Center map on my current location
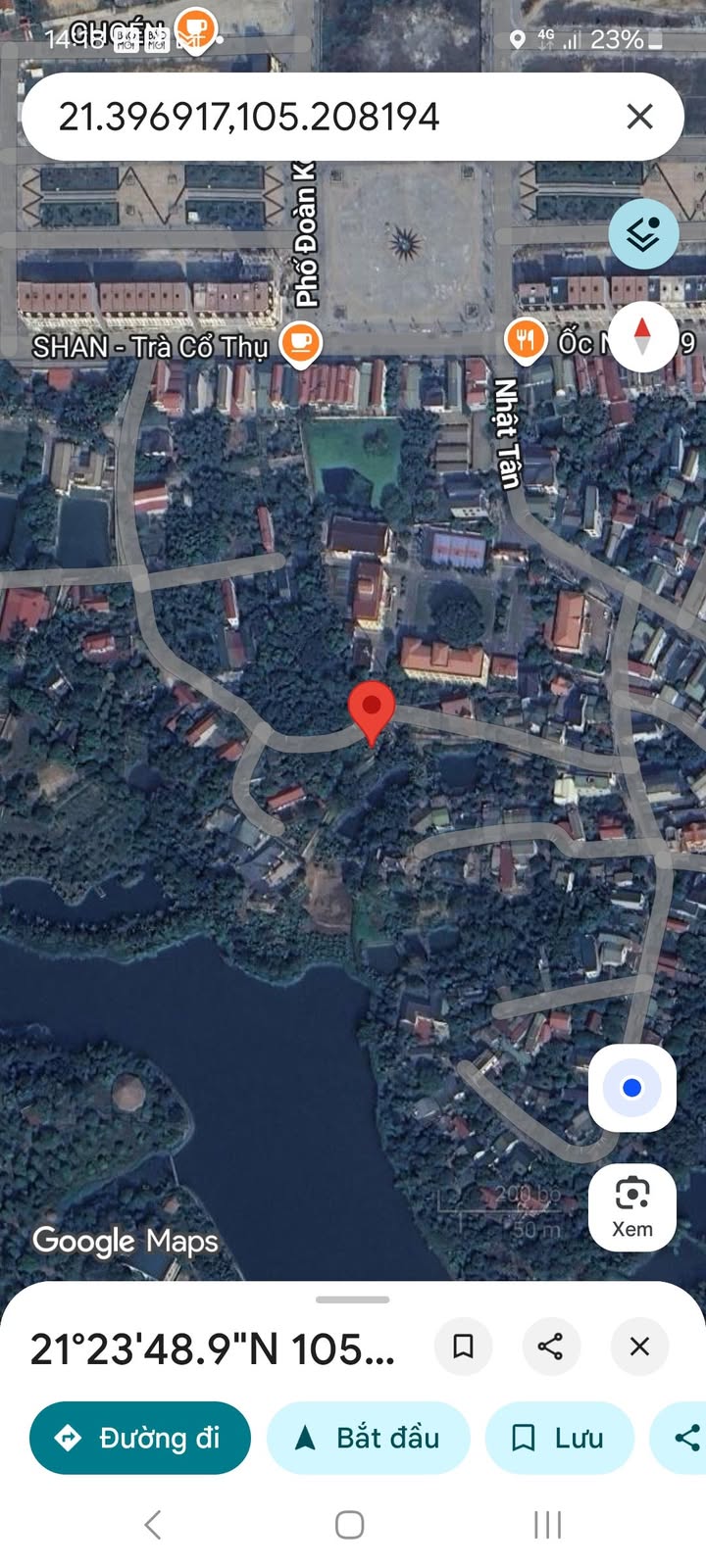 632,1088
